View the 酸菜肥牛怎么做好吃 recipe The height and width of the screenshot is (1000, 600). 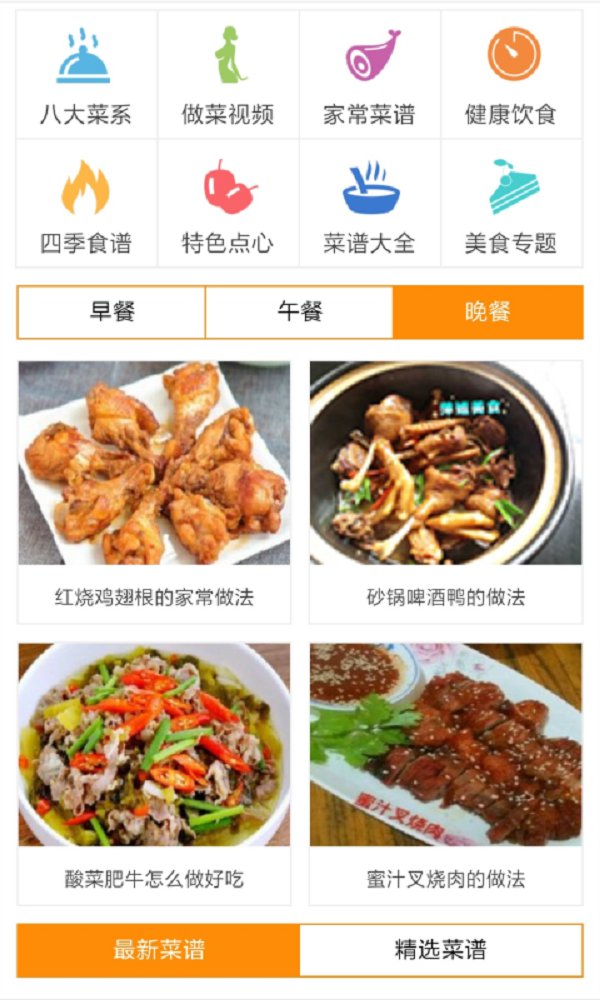154,774
